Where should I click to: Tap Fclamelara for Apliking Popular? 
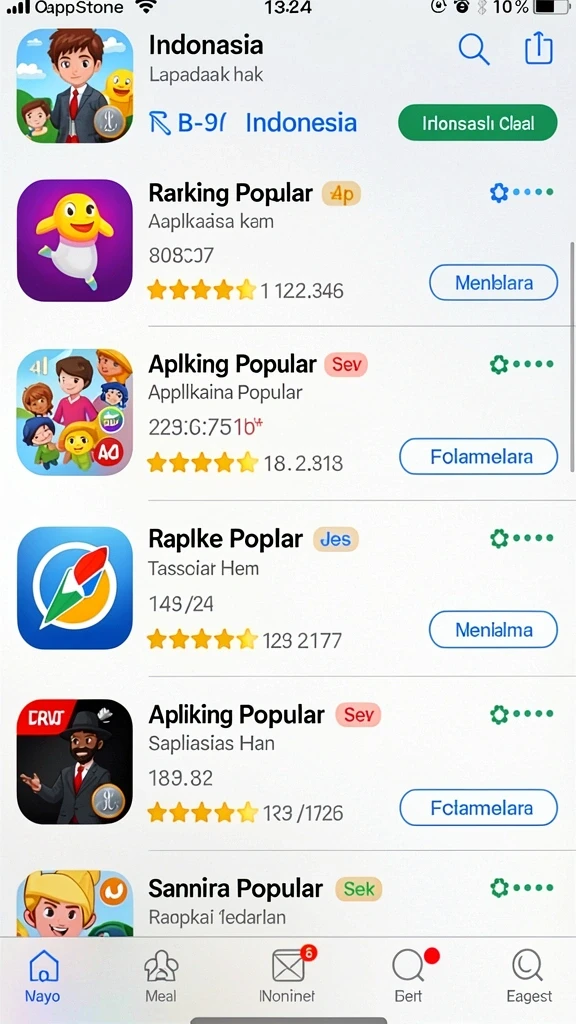(478, 808)
